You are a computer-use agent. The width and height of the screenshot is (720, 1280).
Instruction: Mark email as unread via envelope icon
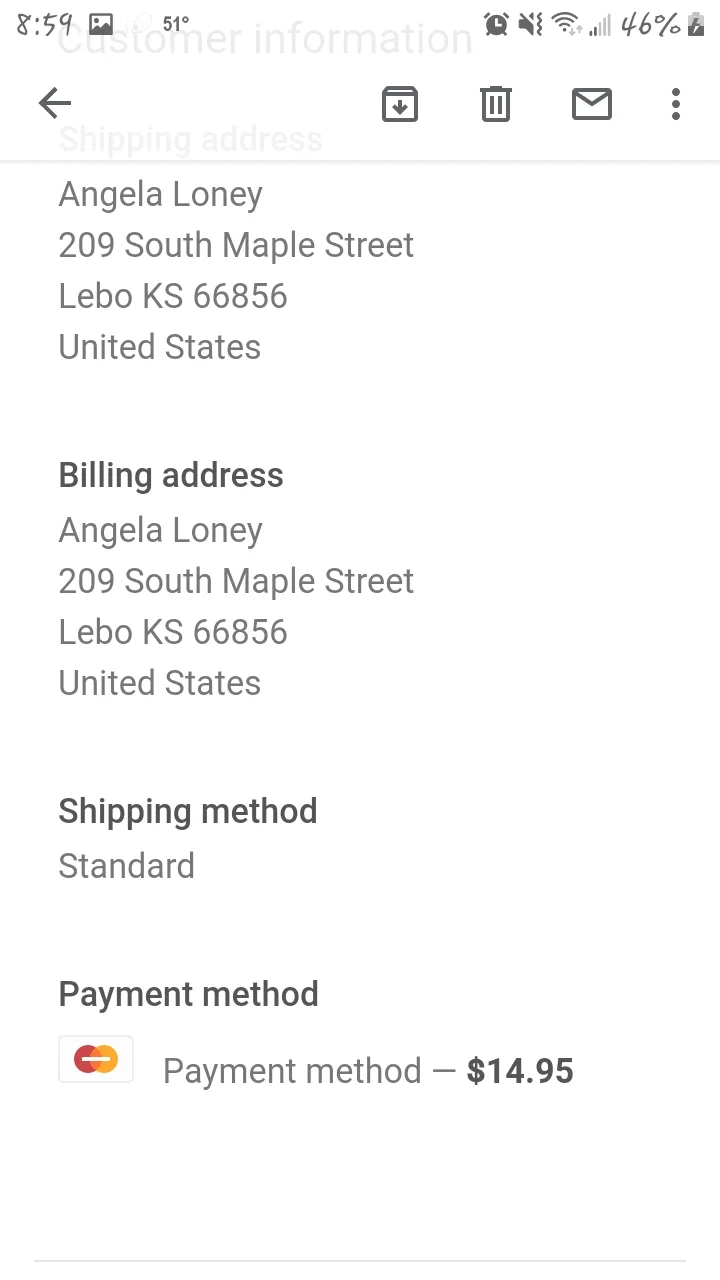coord(592,104)
